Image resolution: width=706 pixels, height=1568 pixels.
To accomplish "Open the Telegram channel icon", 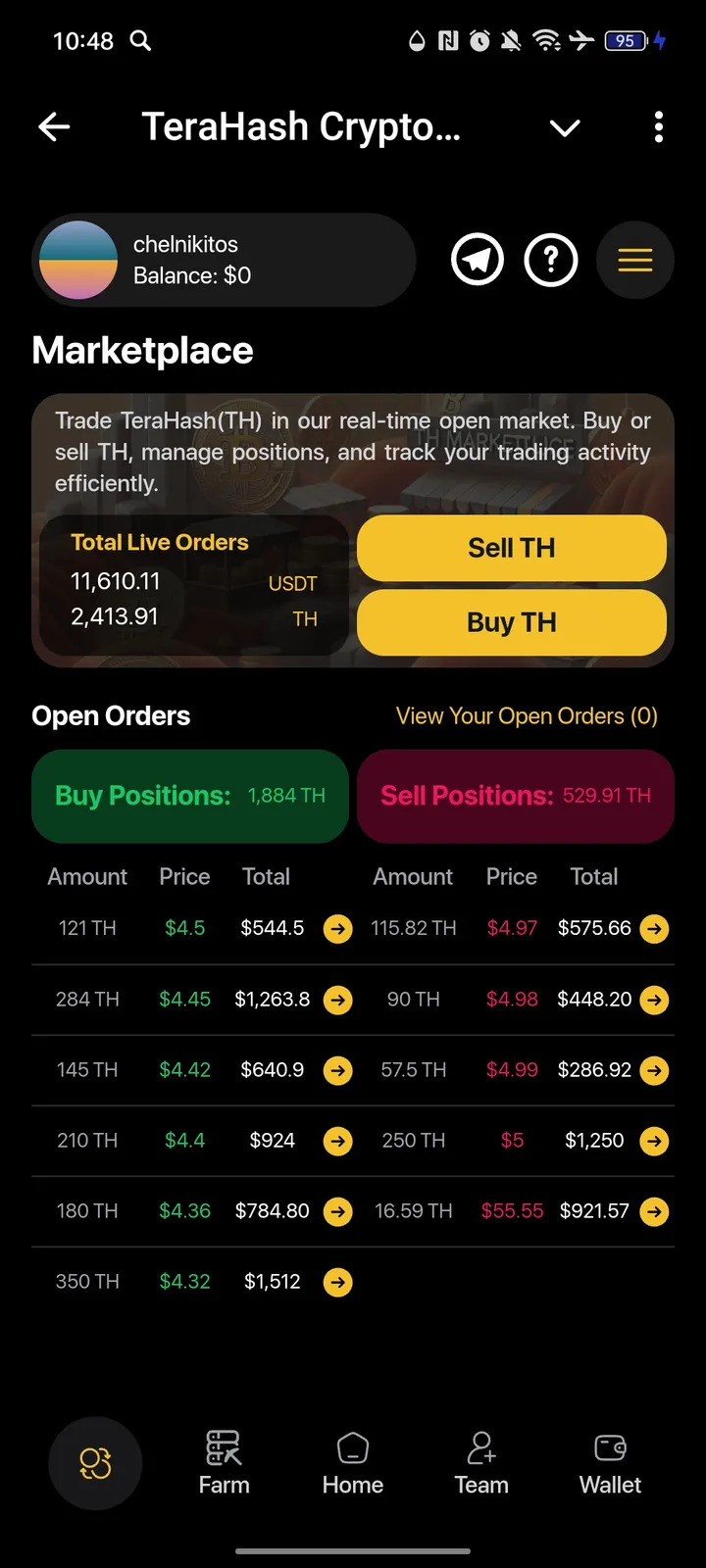I will (x=478, y=260).
